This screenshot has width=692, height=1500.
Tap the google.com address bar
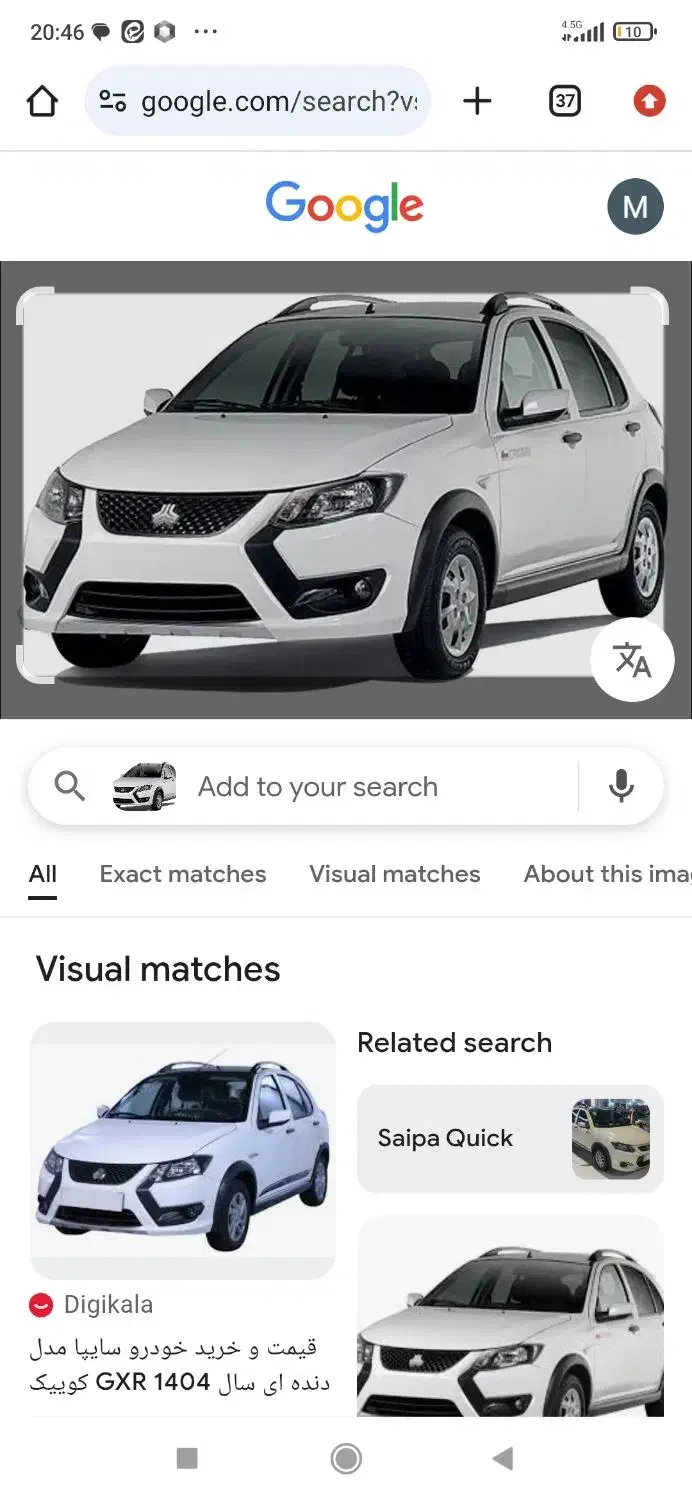click(258, 101)
